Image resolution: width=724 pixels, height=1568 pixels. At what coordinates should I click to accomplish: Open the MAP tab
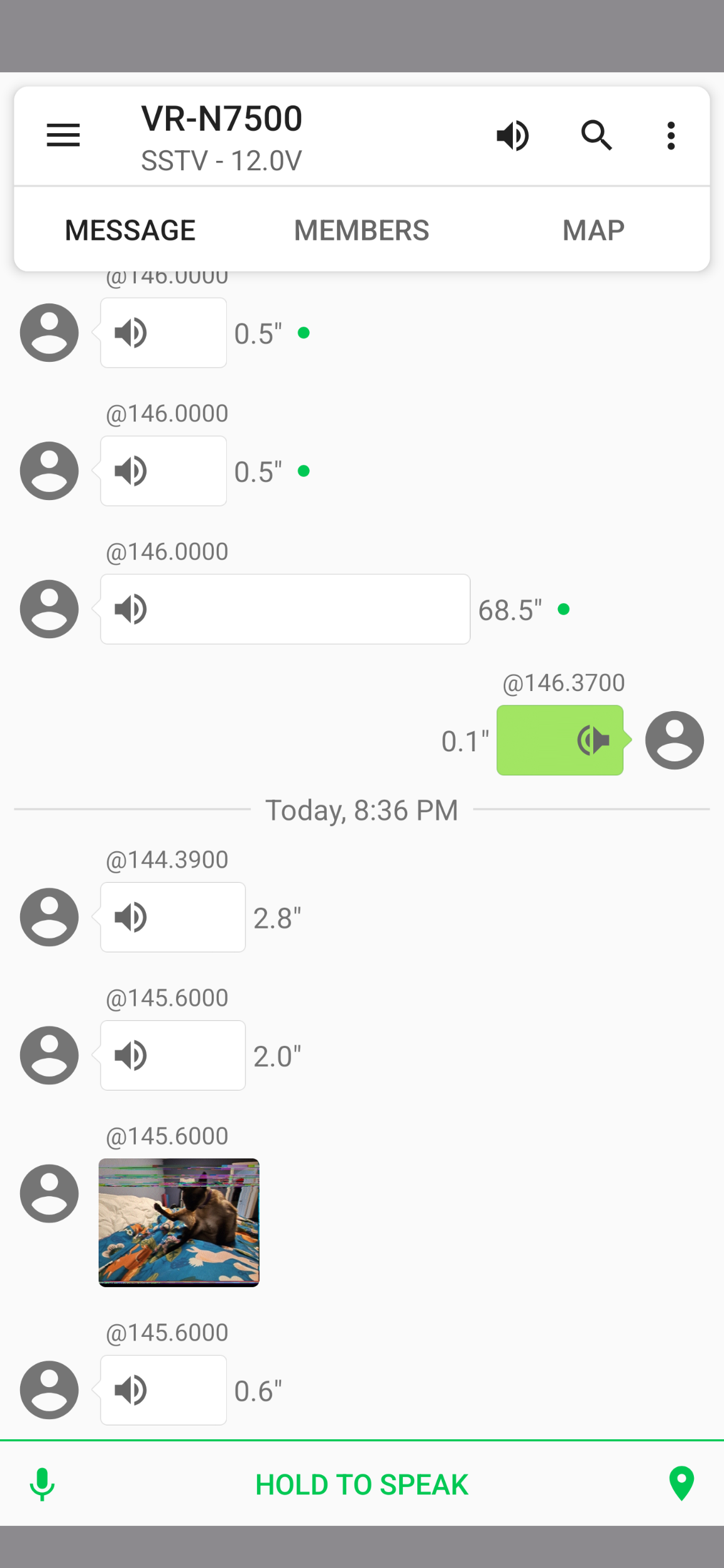[x=592, y=229]
